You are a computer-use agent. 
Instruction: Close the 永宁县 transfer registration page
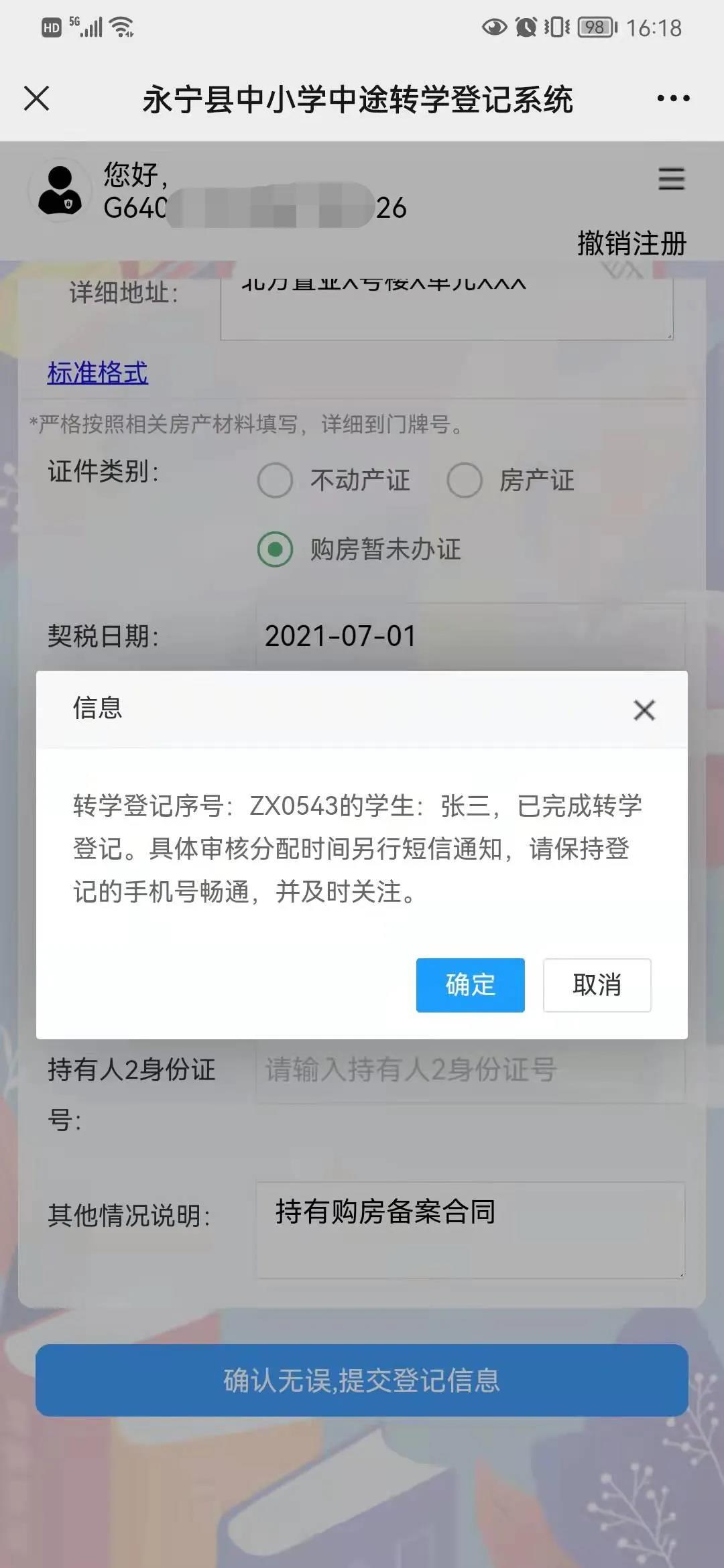pos(36,99)
